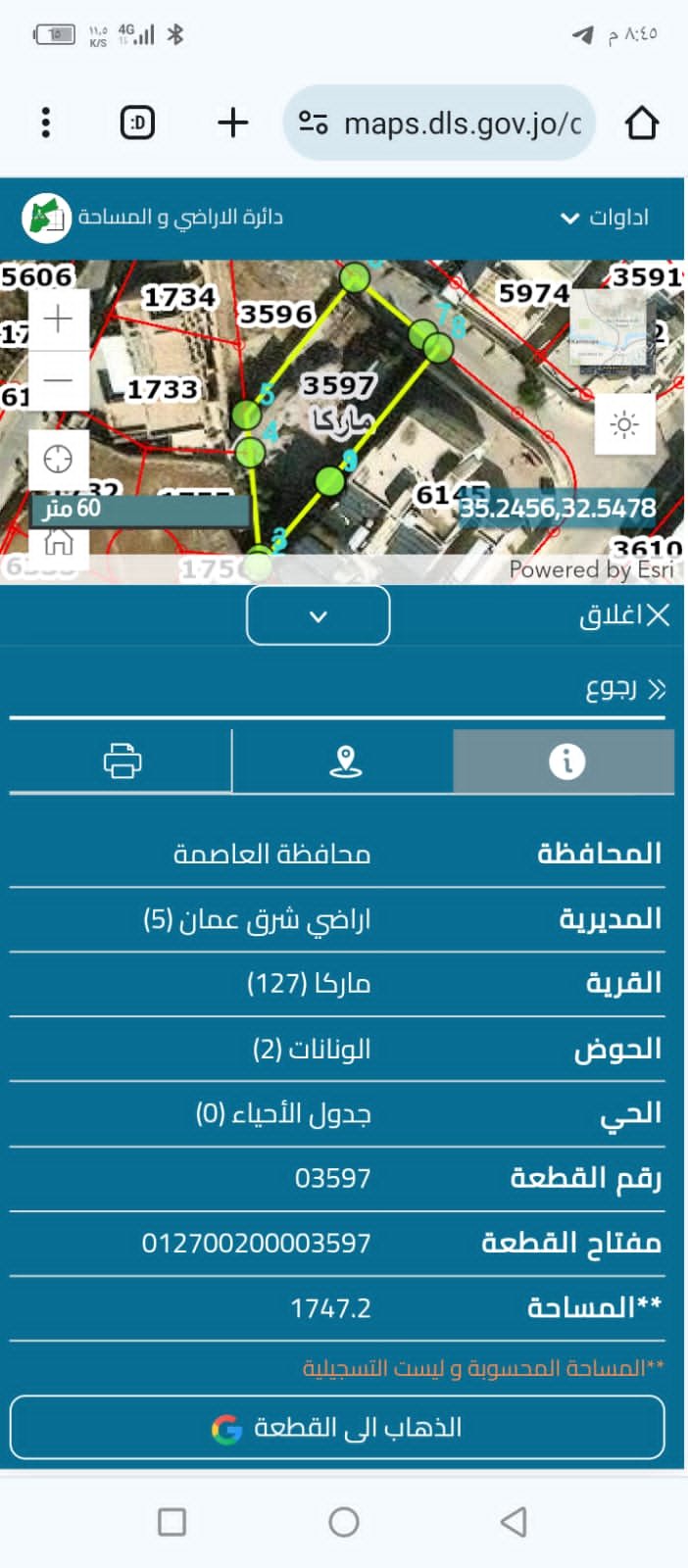This screenshot has width=688, height=1568.
Task: Zoom in on the map
Action: point(59,318)
